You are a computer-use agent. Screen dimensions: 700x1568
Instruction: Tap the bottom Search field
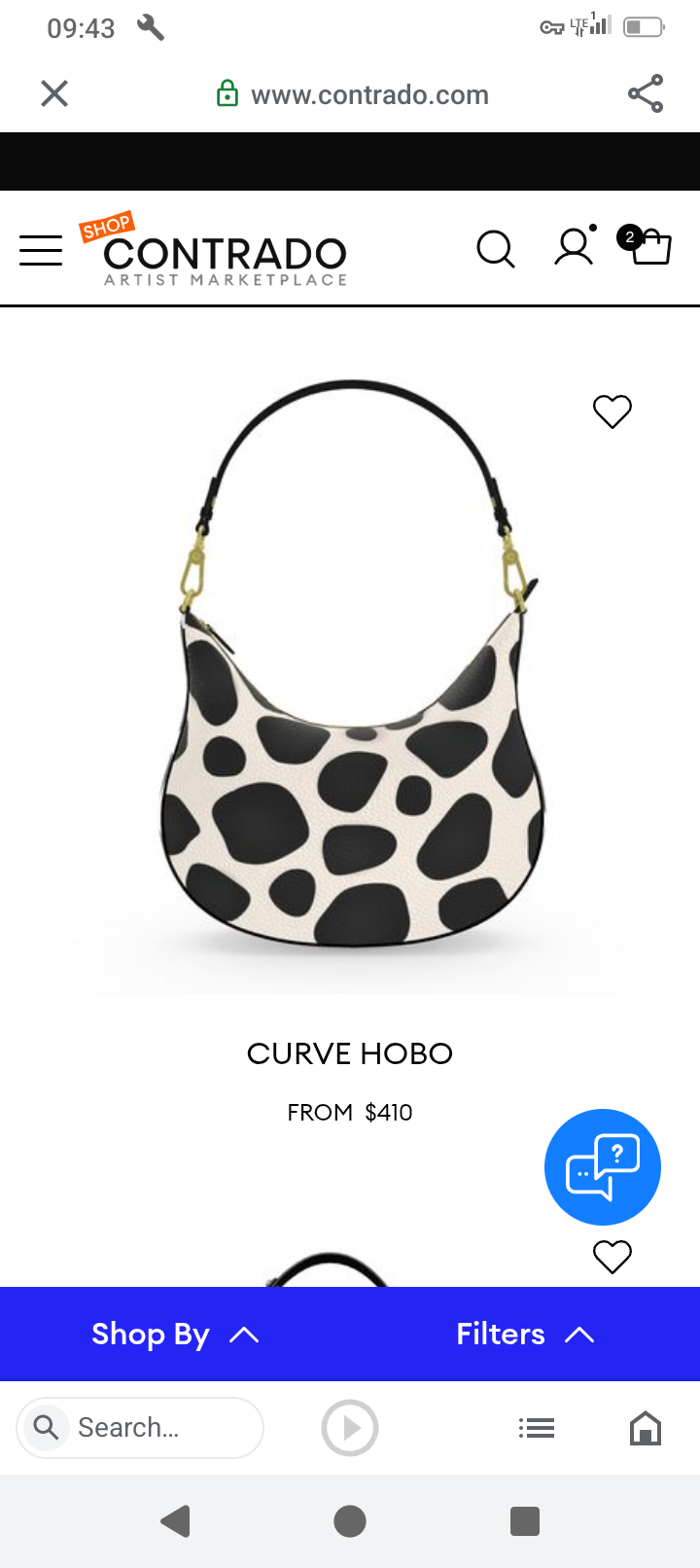click(x=141, y=1428)
